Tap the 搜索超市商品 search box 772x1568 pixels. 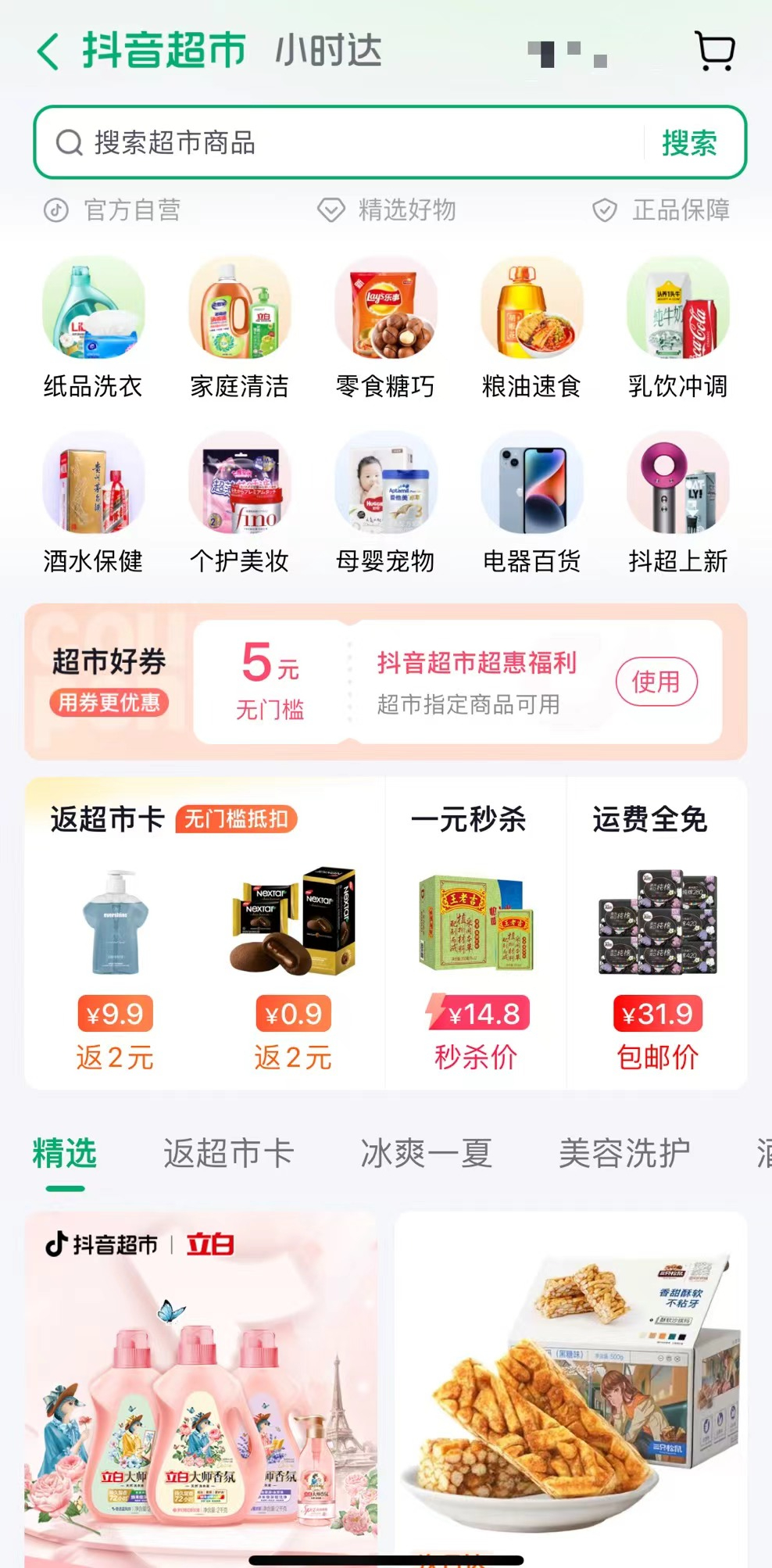coord(344,143)
